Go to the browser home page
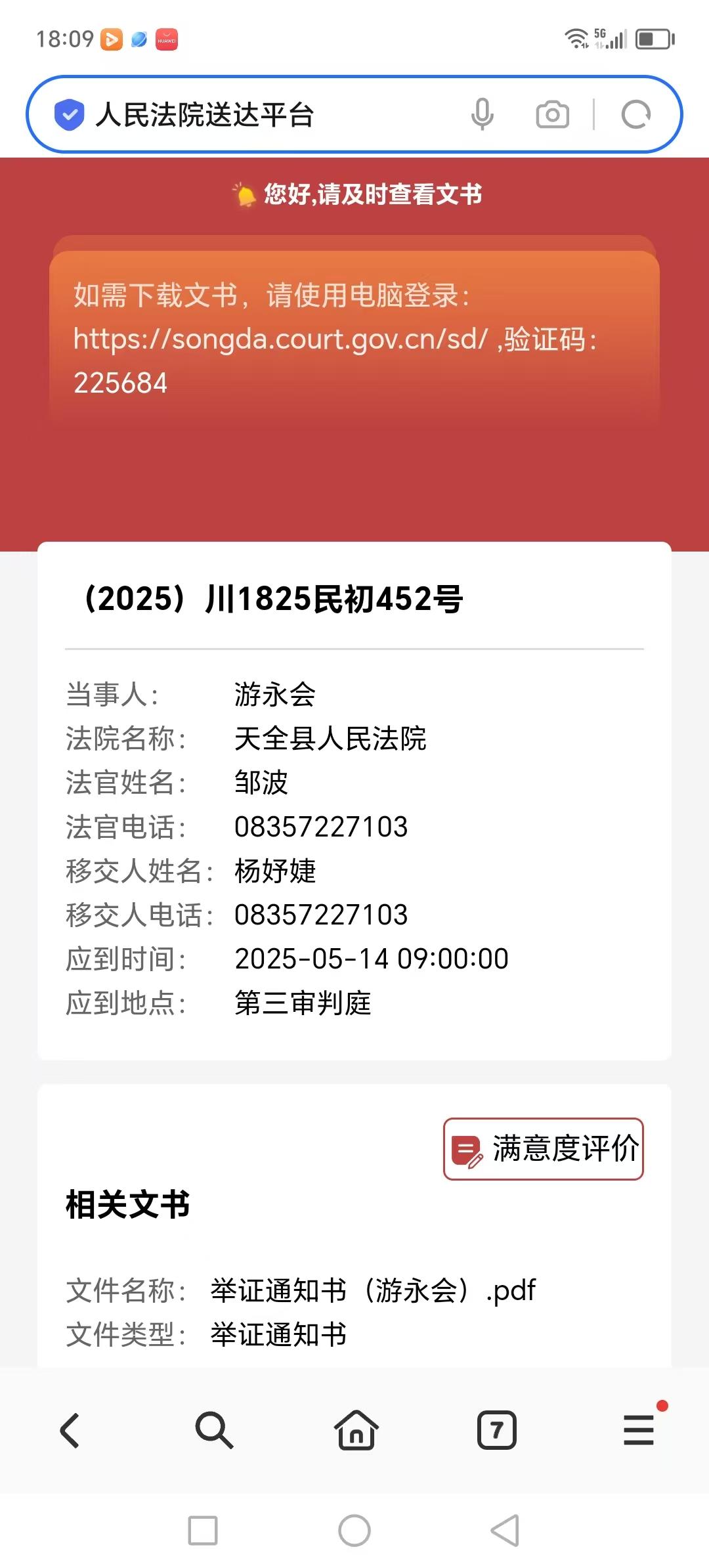This screenshot has height=1568, width=709. coord(356,1429)
